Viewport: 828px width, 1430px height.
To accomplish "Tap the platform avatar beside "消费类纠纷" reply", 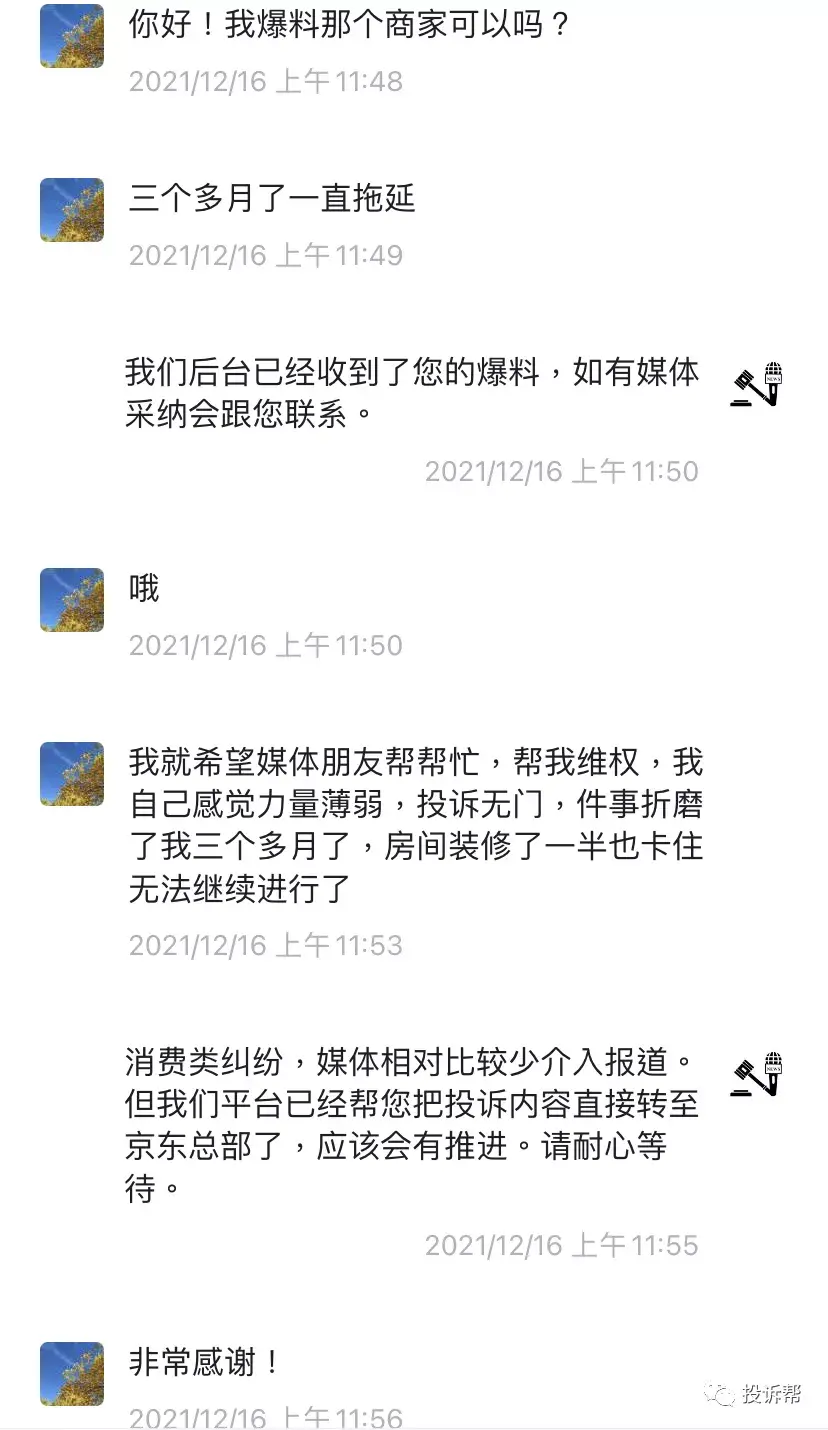I will pyautogui.click(x=756, y=1075).
